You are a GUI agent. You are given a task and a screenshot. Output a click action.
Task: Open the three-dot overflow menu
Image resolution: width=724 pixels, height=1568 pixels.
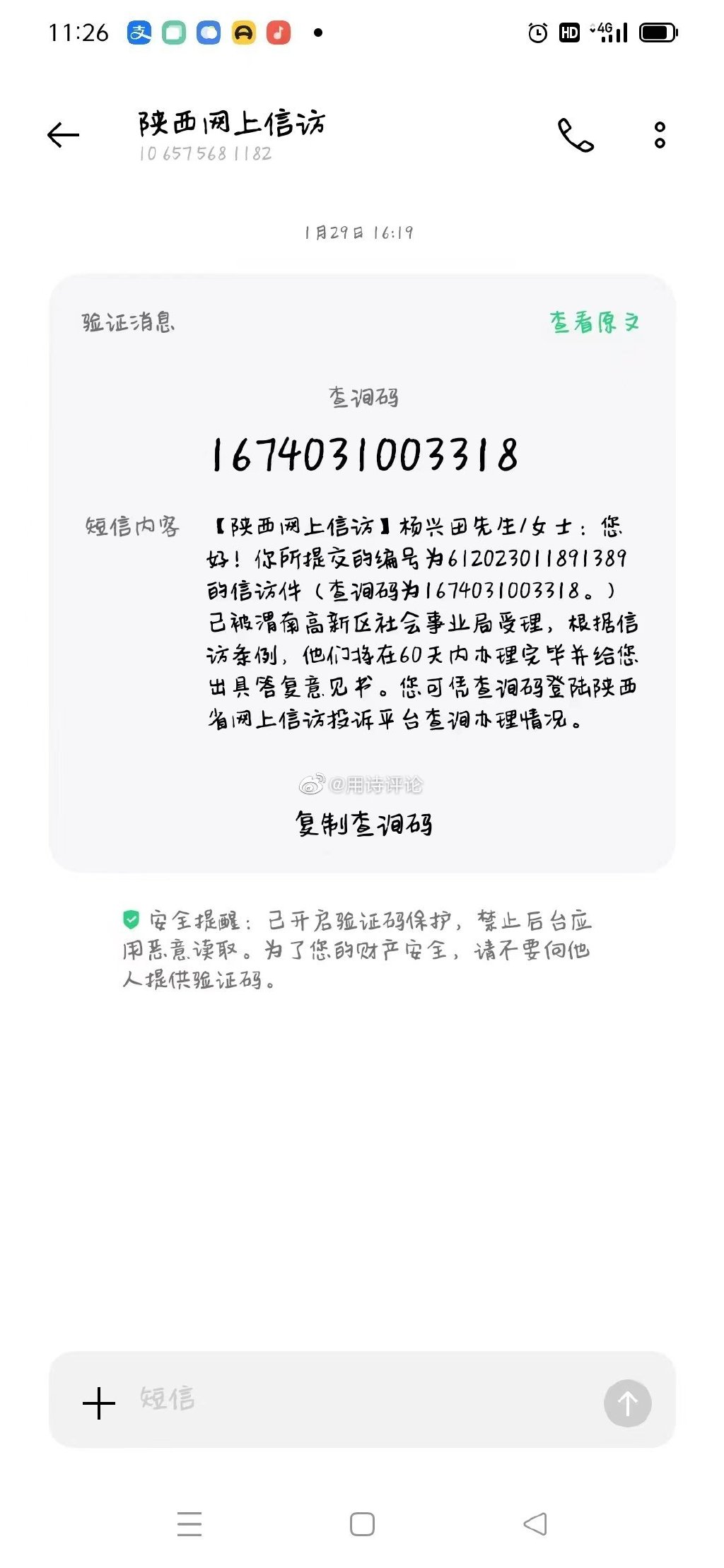pos(660,135)
